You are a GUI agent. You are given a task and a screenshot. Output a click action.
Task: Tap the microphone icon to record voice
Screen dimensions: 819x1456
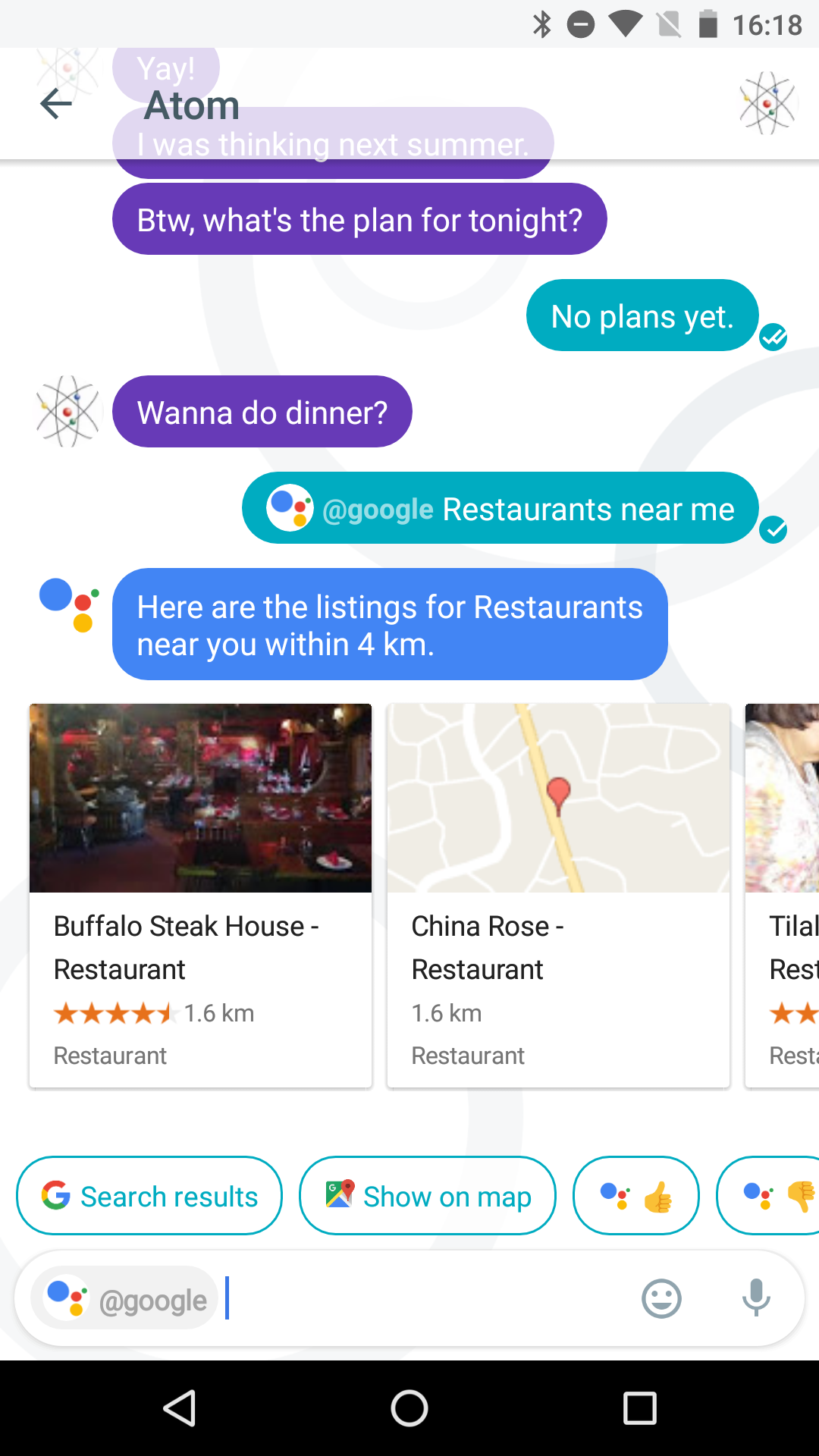(x=756, y=1298)
